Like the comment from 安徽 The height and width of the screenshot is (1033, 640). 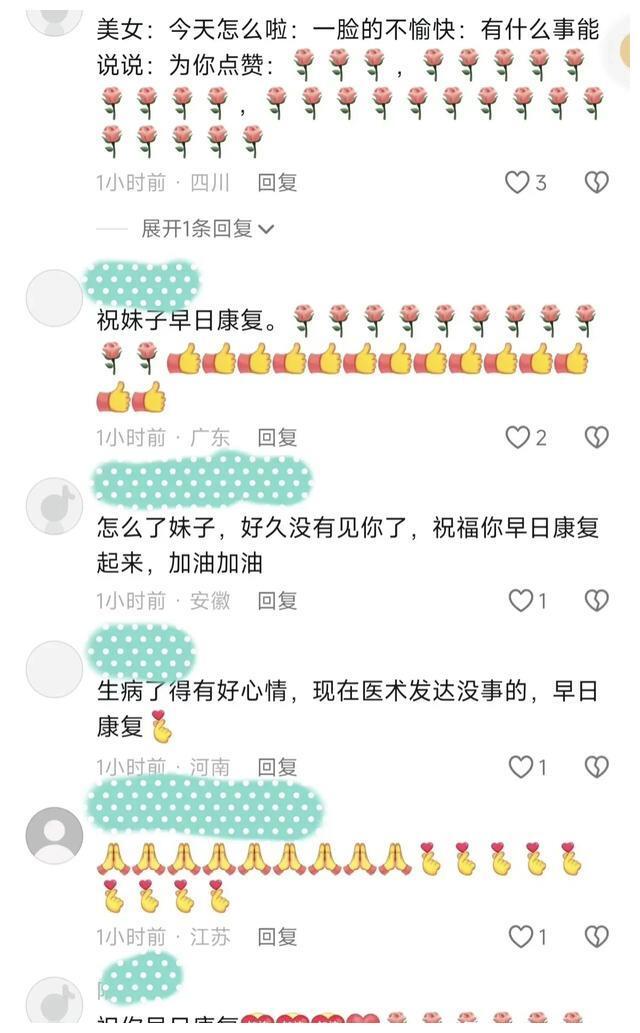(520, 600)
